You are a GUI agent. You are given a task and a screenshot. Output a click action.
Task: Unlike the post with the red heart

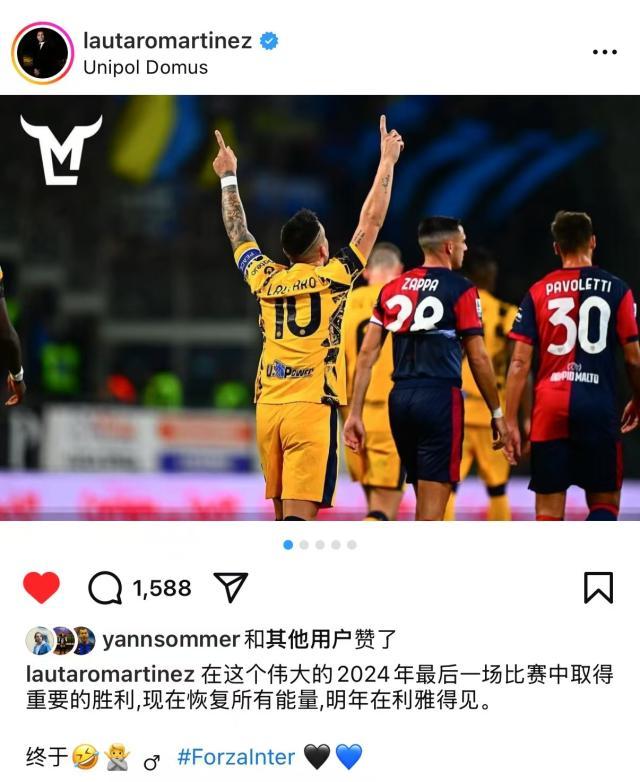point(41,588)
